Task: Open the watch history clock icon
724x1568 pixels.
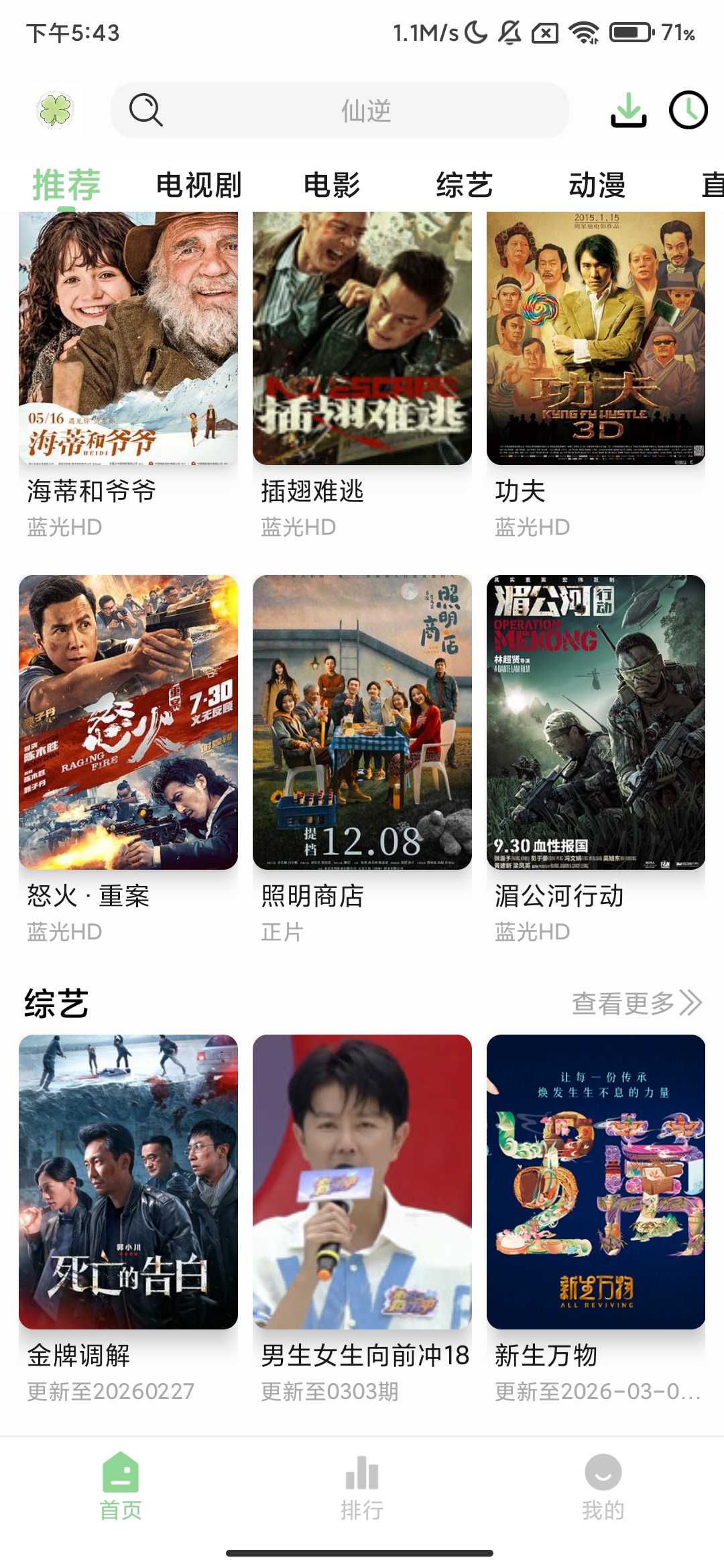Action: [688, 111]
